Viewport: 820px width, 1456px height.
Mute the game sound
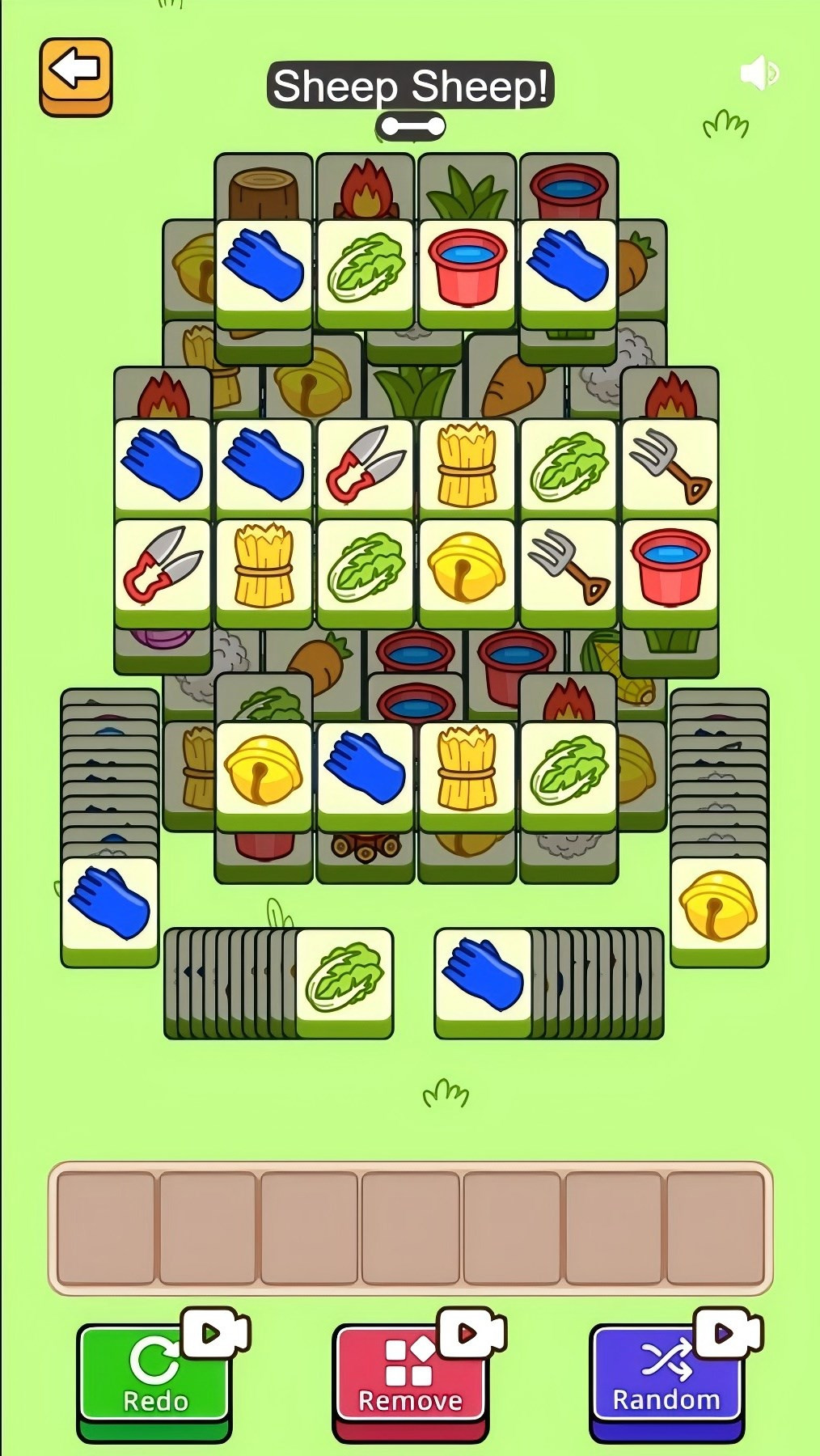point(759,74)
